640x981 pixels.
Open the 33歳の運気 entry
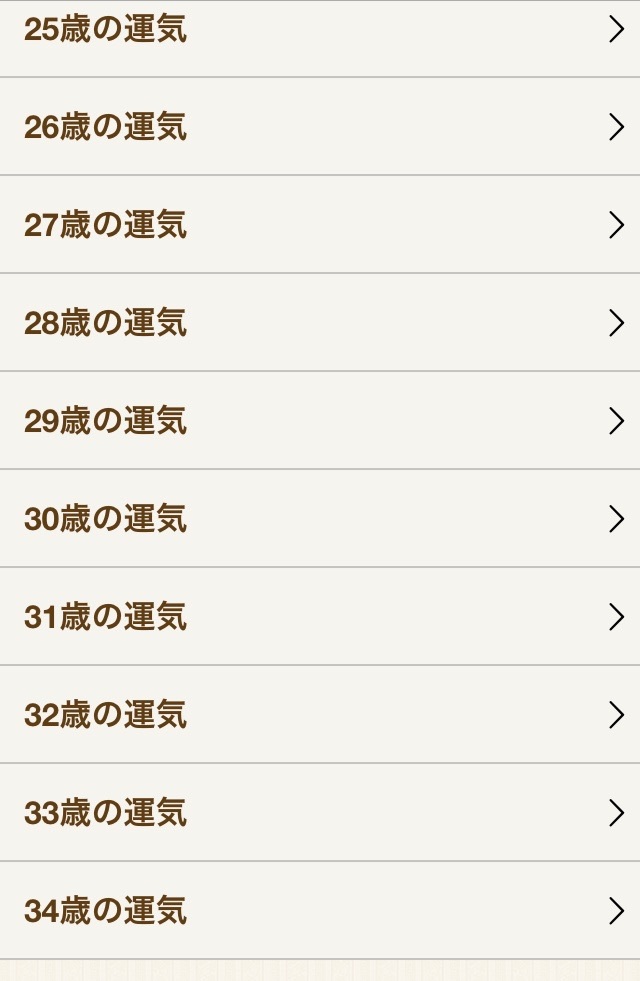(320, 813)
